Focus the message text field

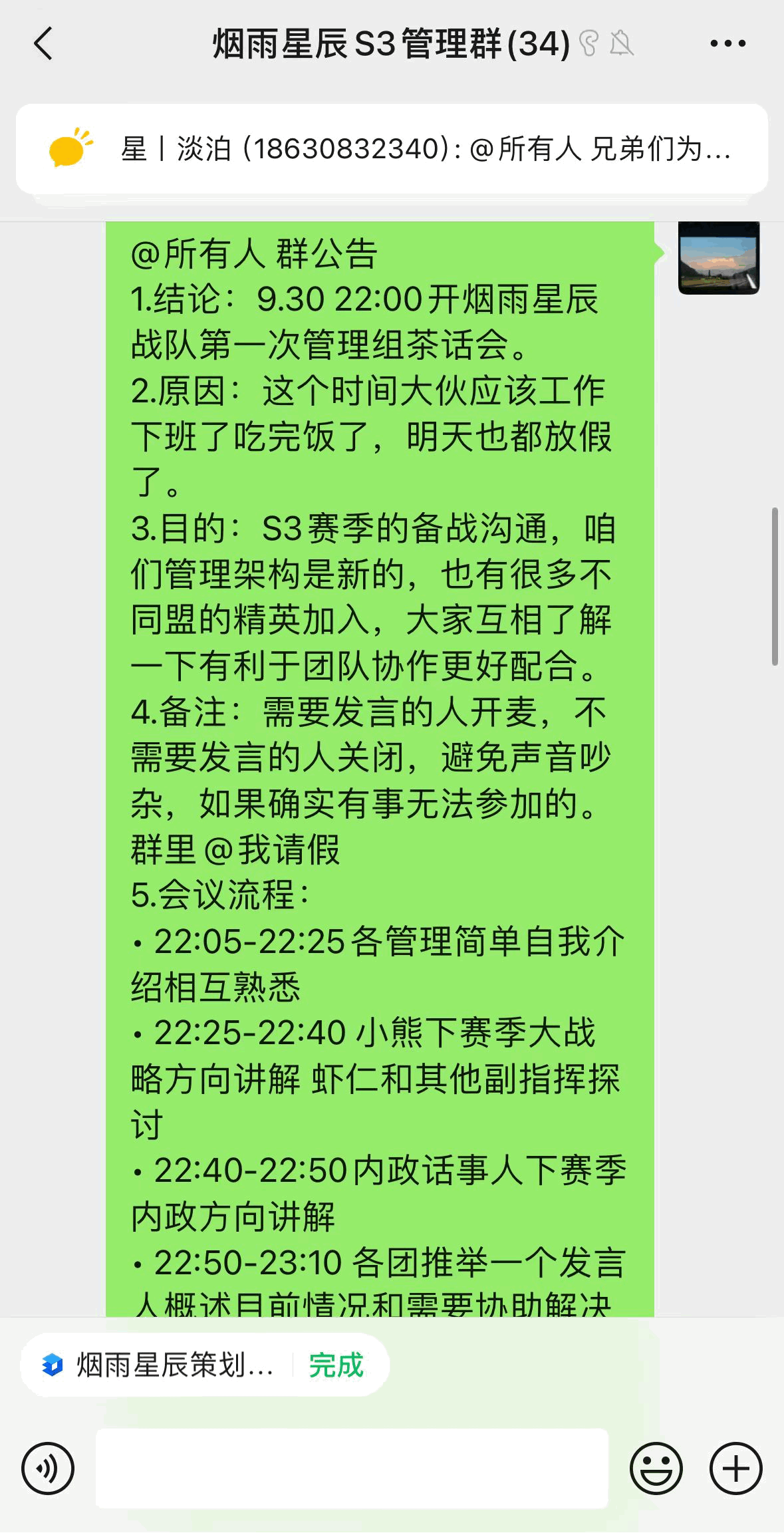coord(351,1468)
